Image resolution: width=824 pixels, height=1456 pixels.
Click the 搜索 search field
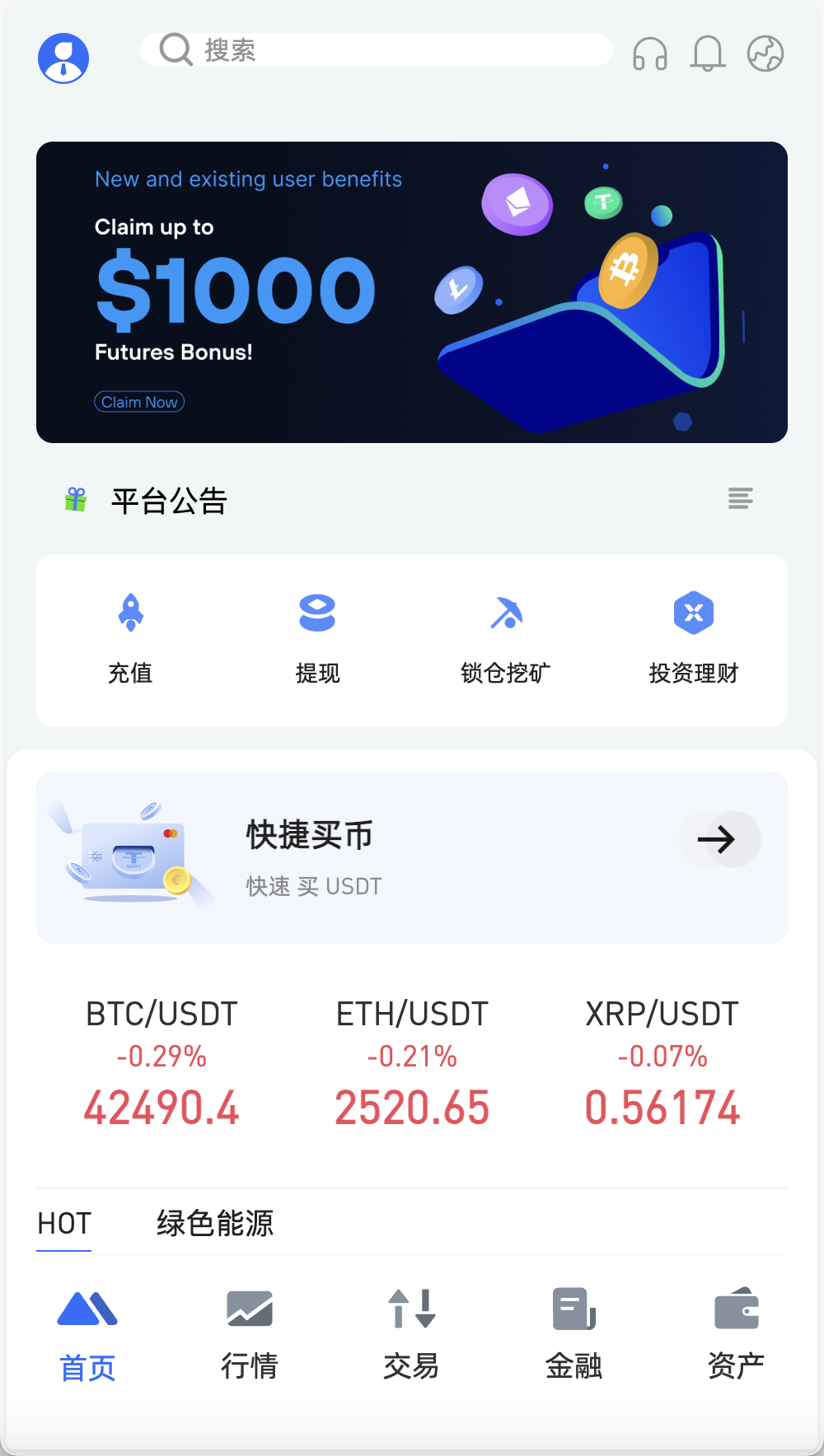(376, 49)
